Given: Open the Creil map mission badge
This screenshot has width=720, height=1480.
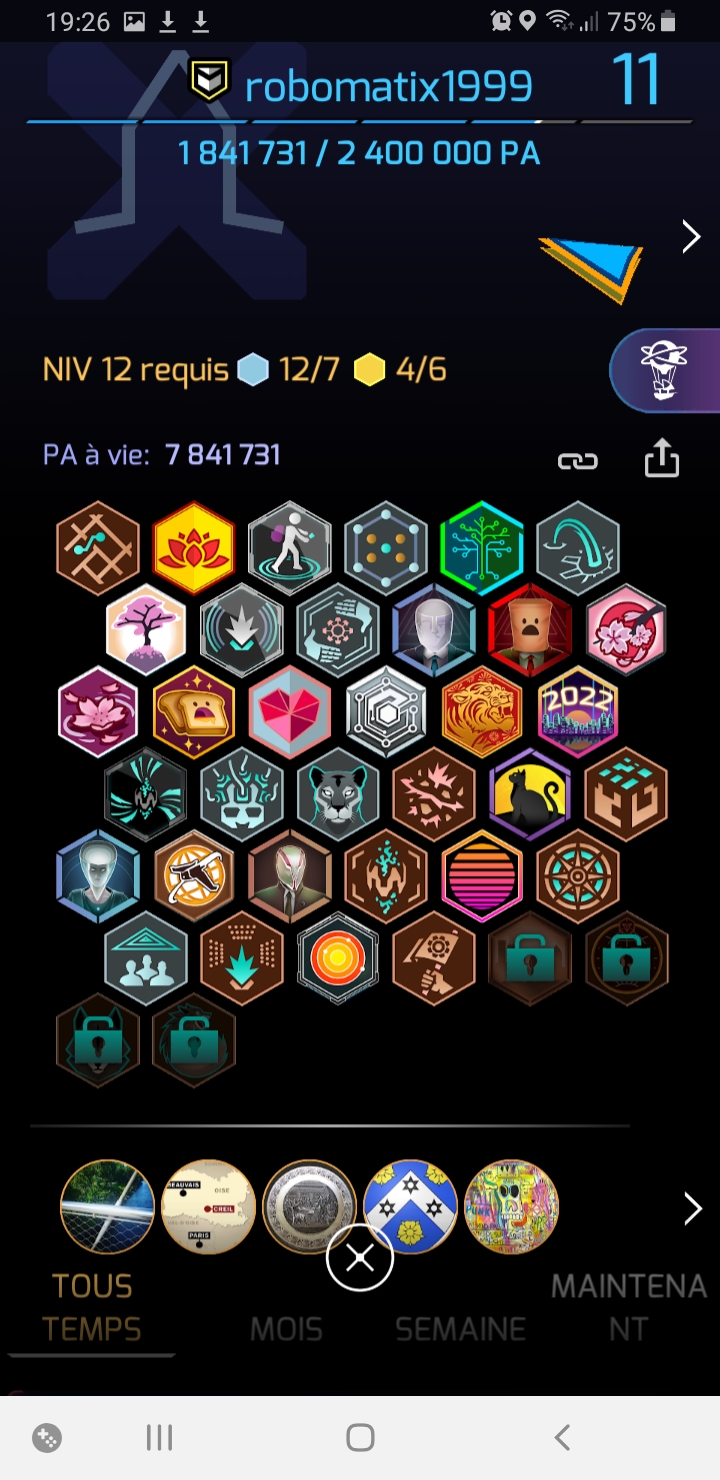Looking at the screenshot, I should click(x=209, y=1207).
